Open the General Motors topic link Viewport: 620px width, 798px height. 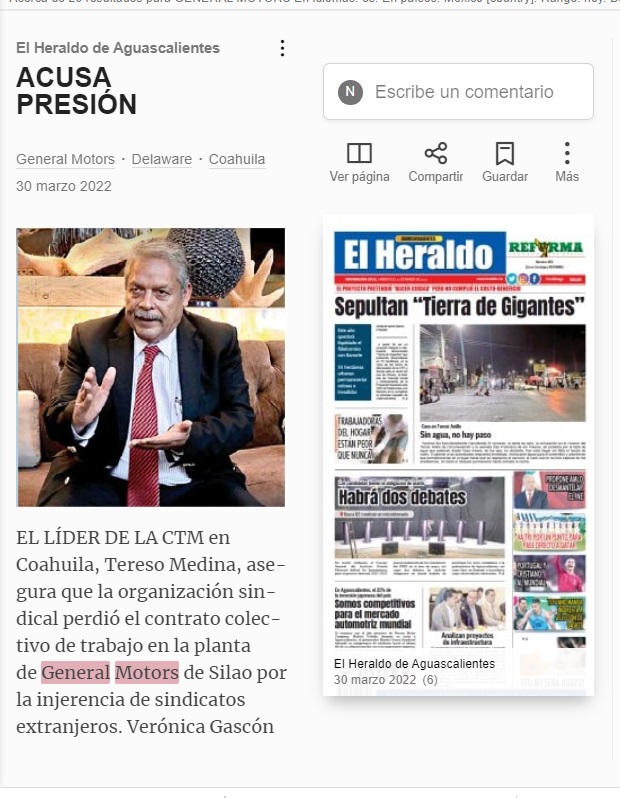click(x=65, y=159)
